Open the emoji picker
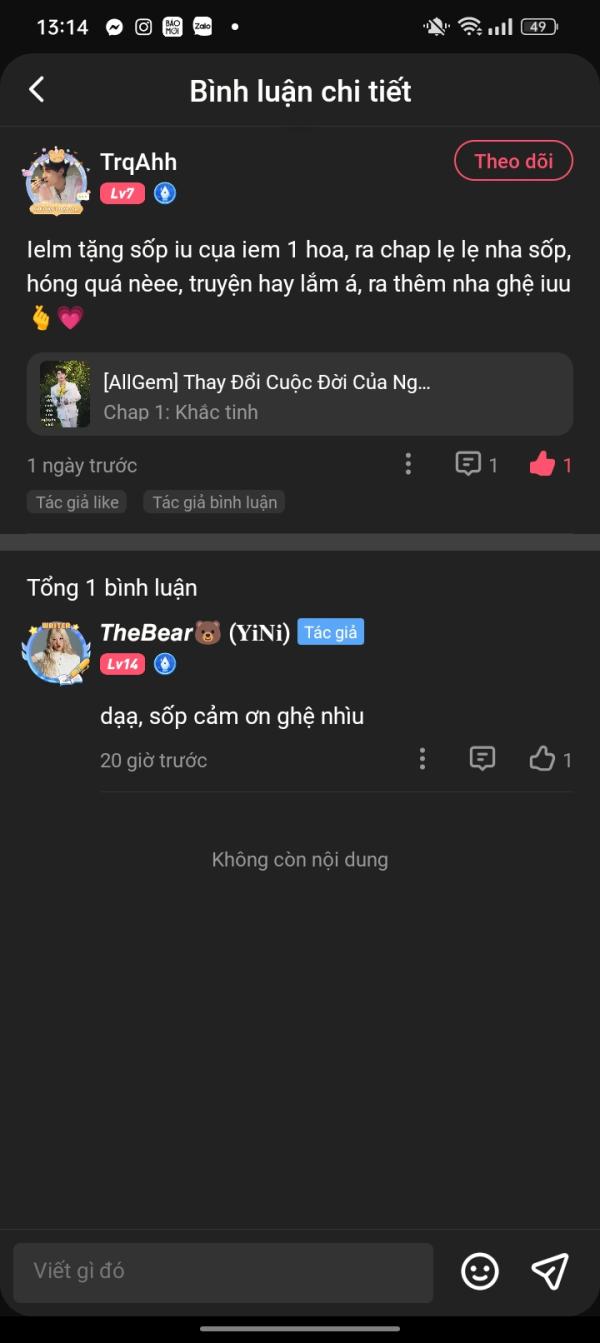The width and height of the screenshot is (600, 1343). [x=480, y=1272]
